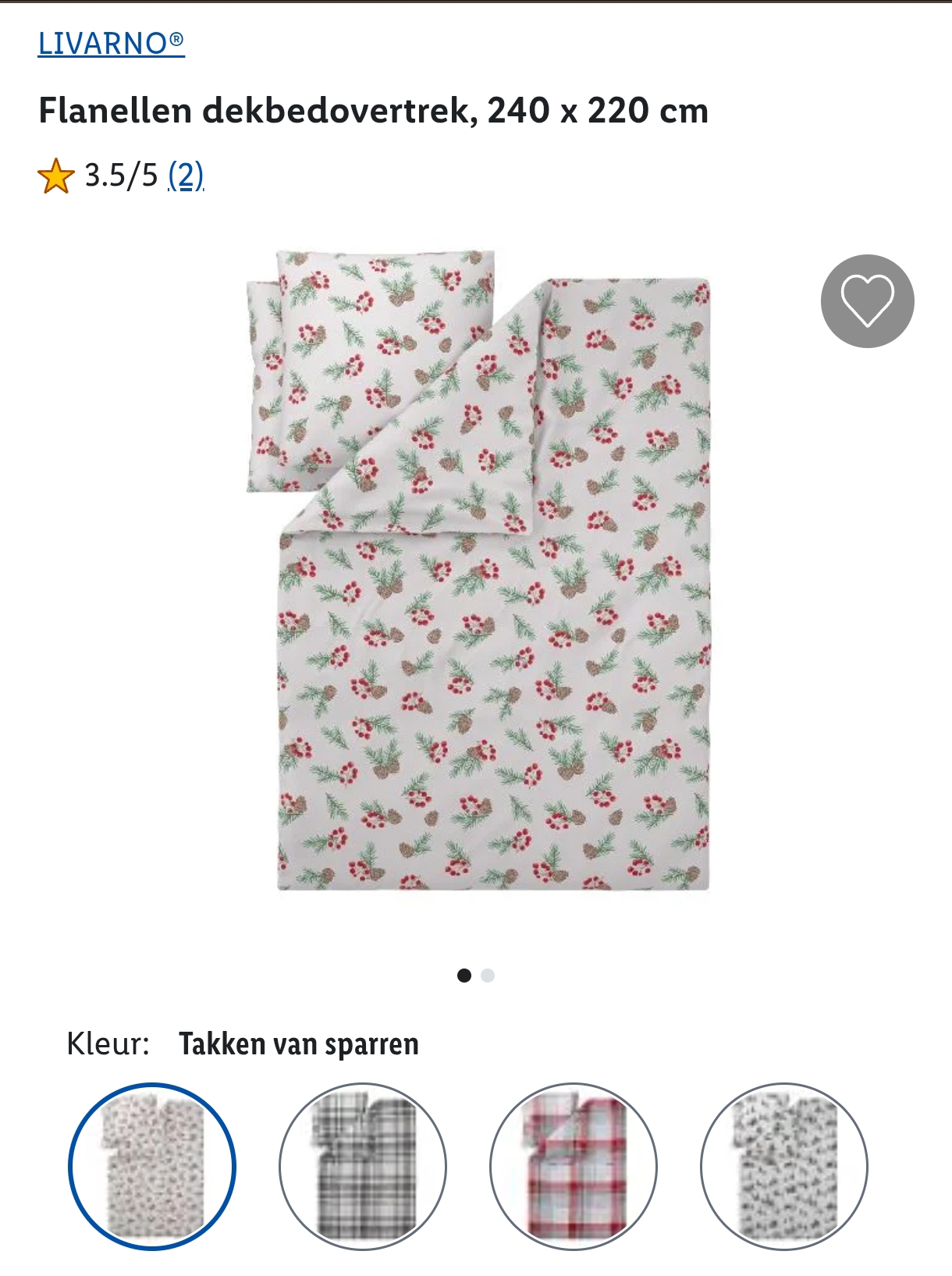Open the LIVARNO brand page
Viewport: 952px width, 1276px height.
[x=110, y=45]
